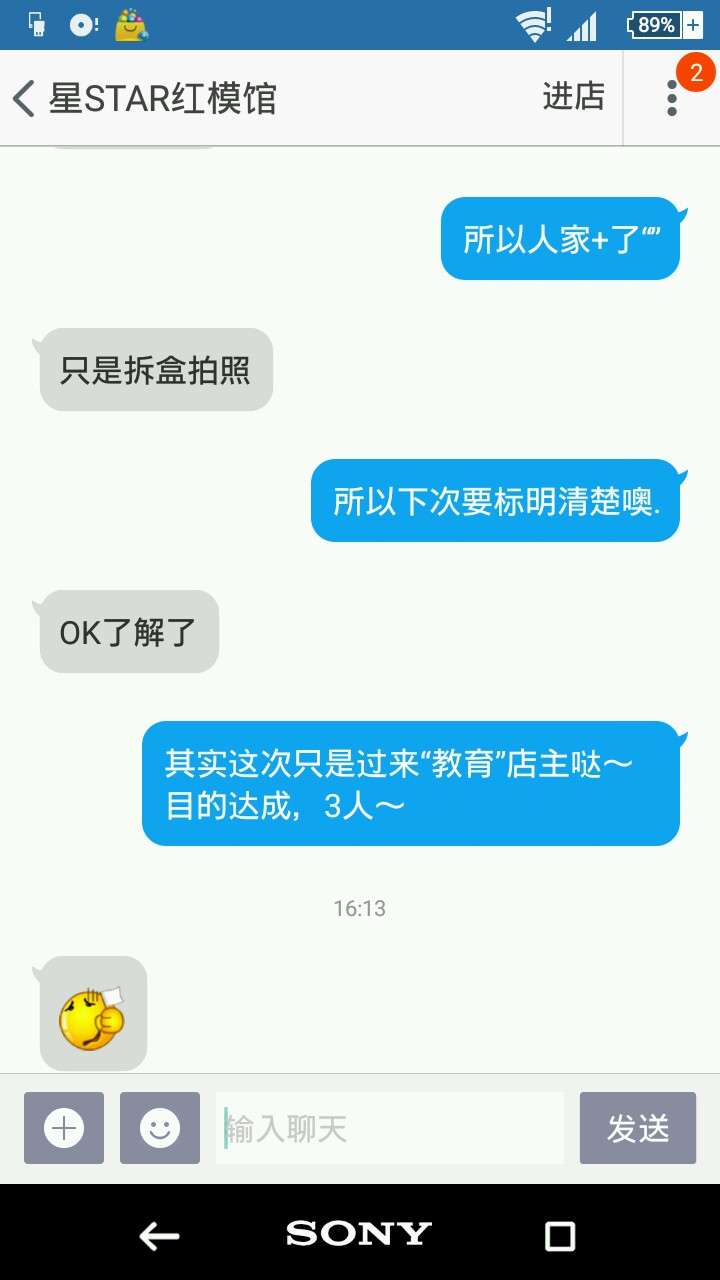The width and height of the screenshot is (720, 1280).
Task: Send the message with 发送
Action: pos(638,1128)
